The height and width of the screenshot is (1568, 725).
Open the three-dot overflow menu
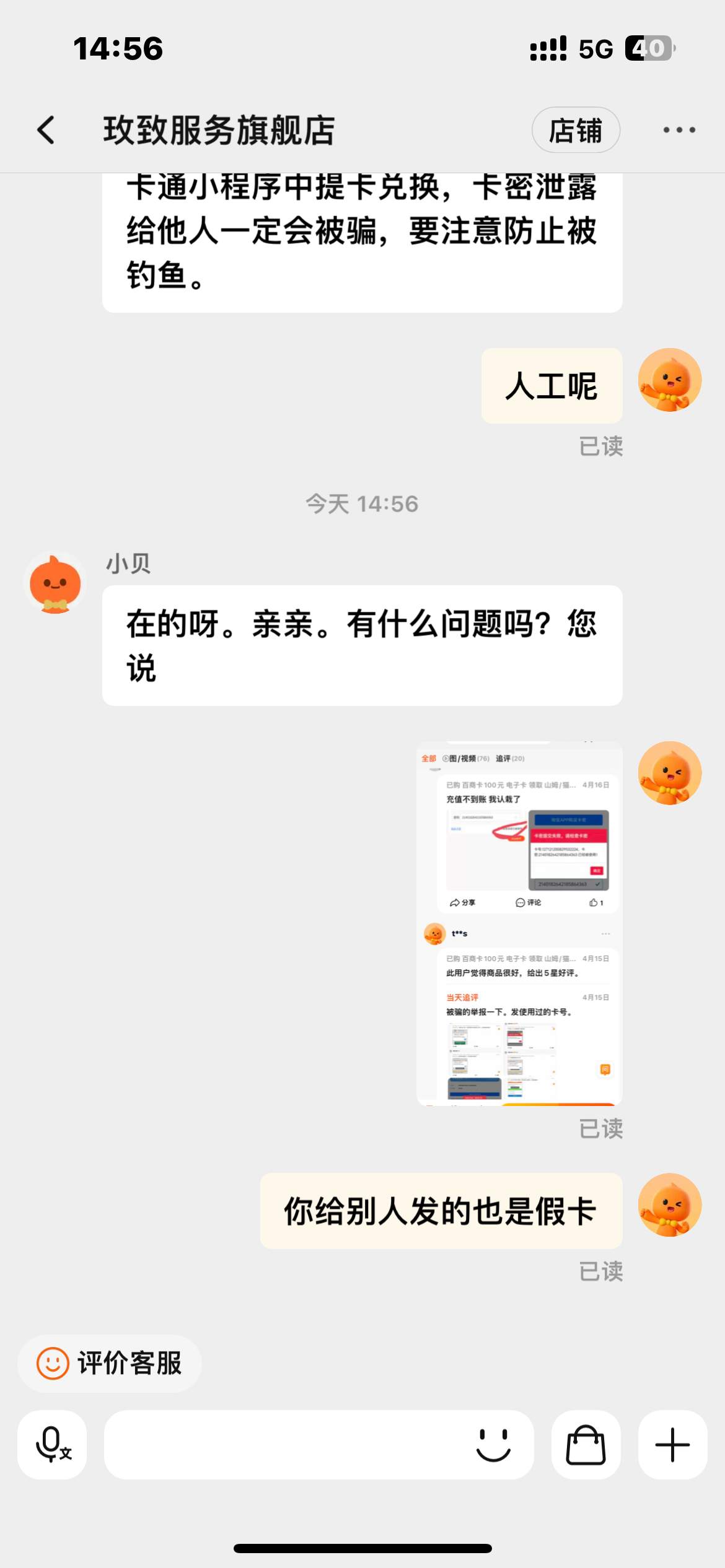pyautogui.click(x=679, y=130)
